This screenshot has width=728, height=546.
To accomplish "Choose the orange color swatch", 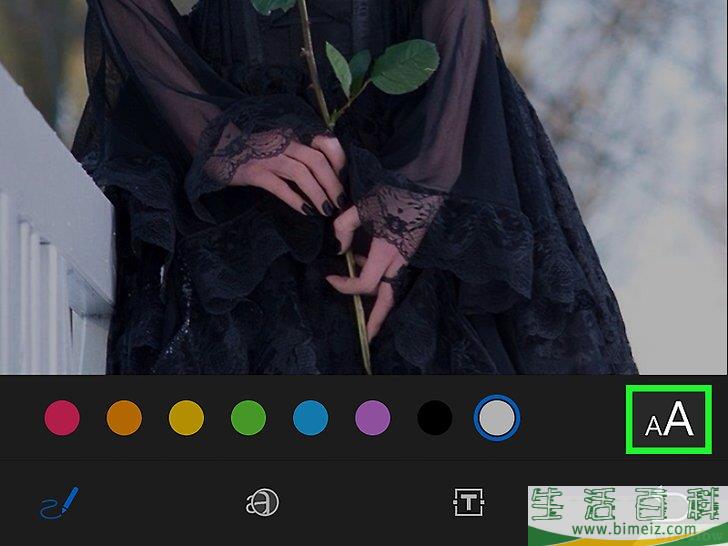I will tap(124, 417).
